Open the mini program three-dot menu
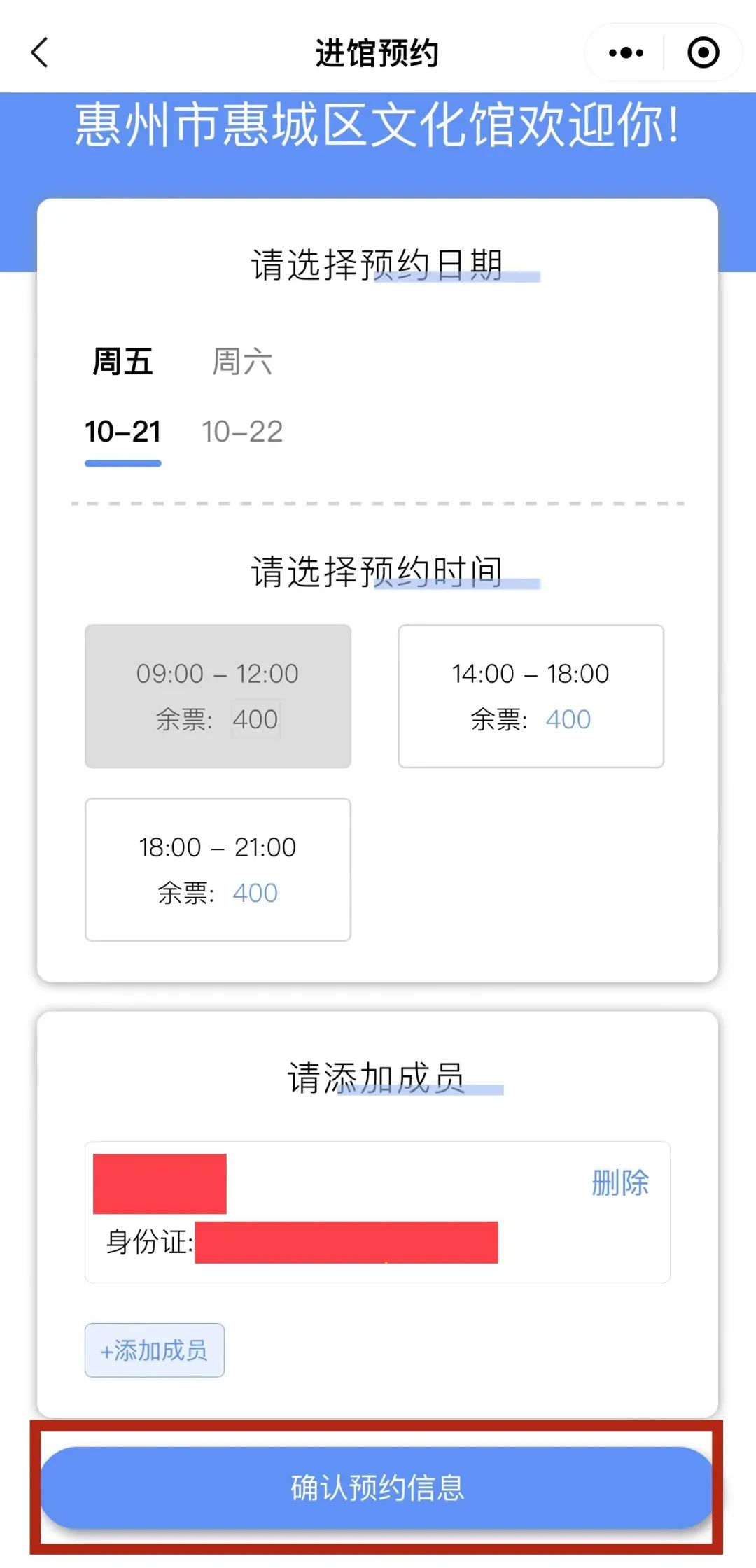This screenshot has width=756, height=1568. pos(626,53)
